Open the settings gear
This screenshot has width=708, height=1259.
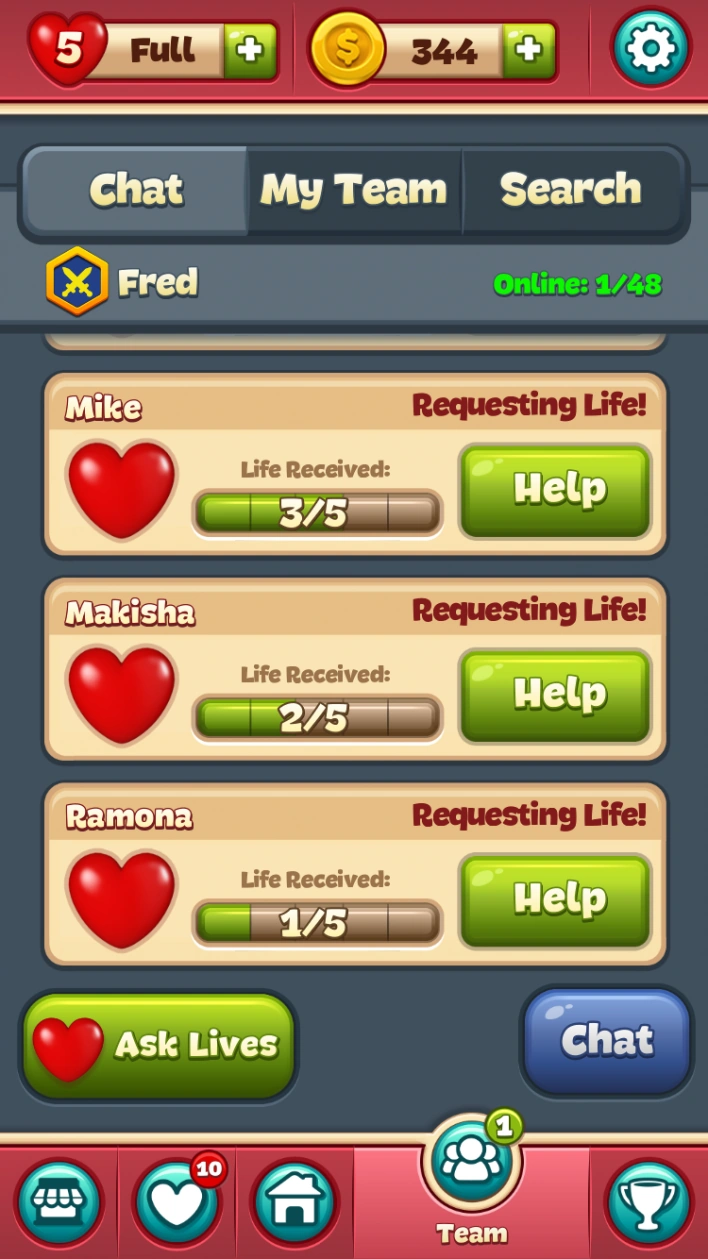[651, 48]
